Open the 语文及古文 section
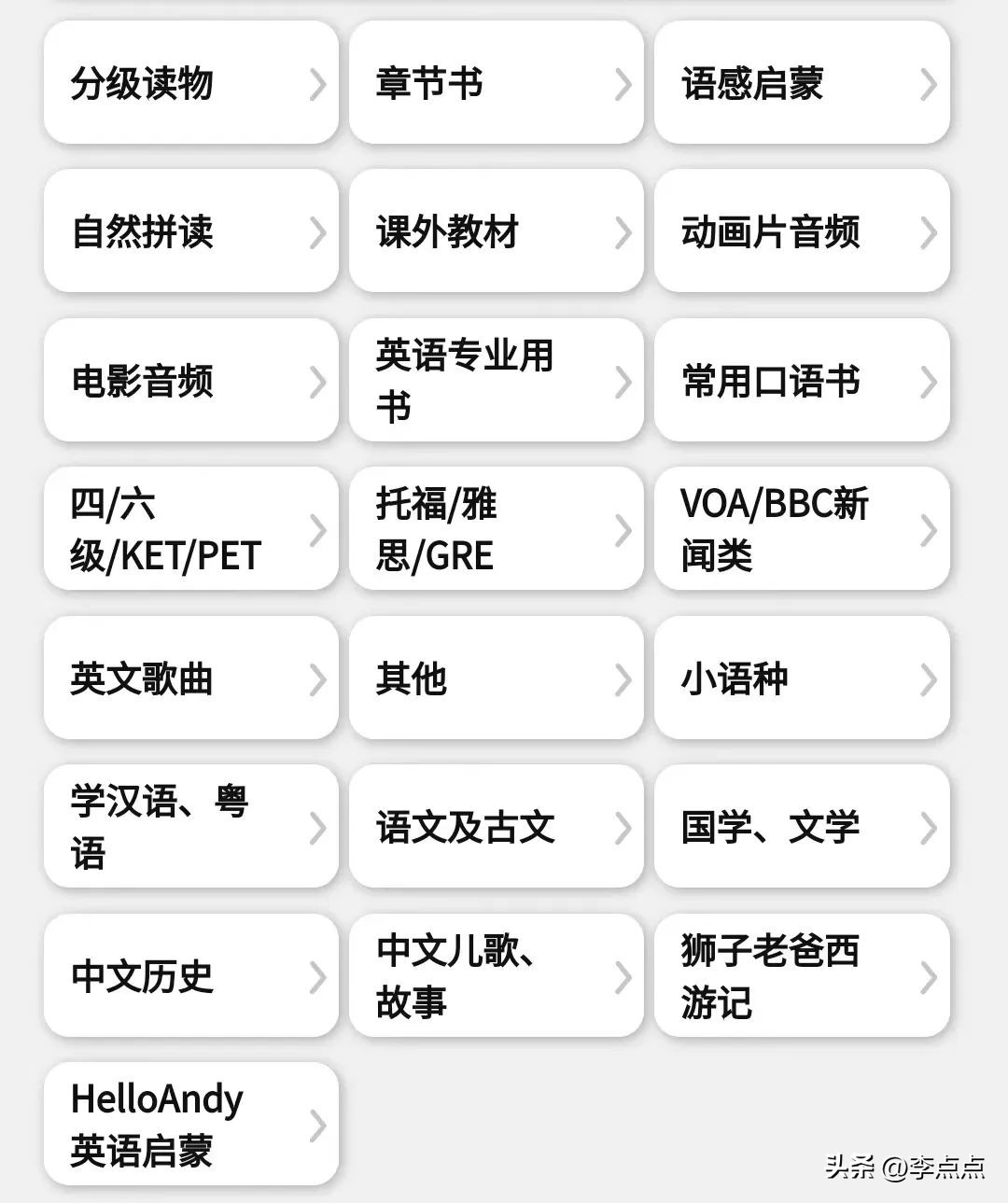The width and height of the screenshot is (1008, 1203). pos(496,826)
